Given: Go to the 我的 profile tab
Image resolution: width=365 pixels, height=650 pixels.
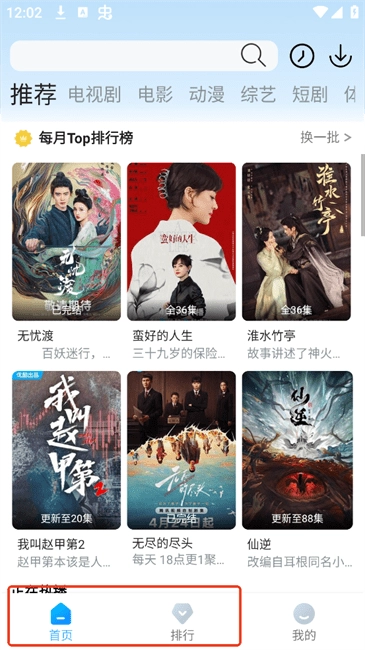Looking at the screenshot, I should (x=304, y=622).
